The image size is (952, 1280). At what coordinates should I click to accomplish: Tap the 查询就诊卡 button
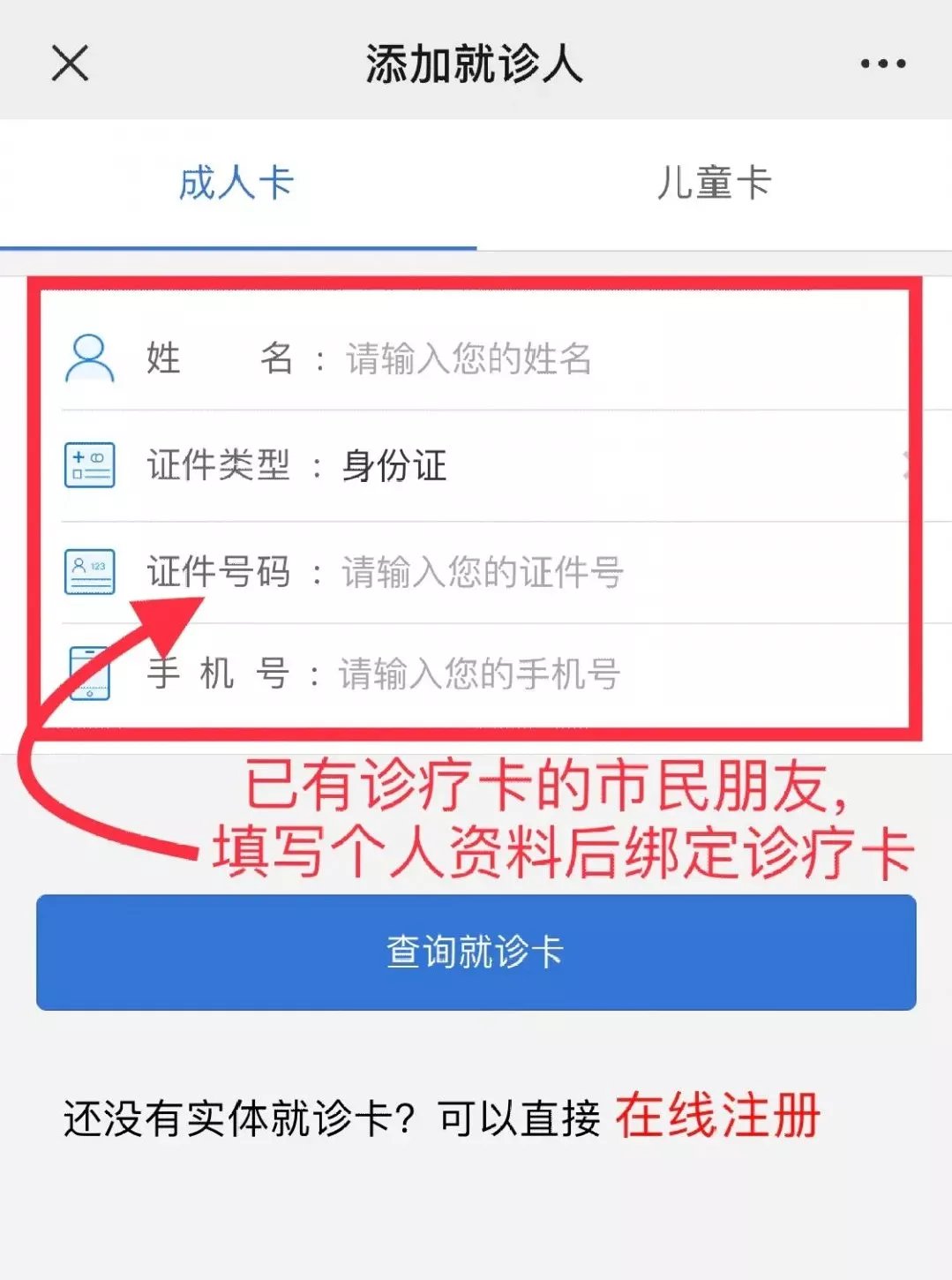coord(476,952)
